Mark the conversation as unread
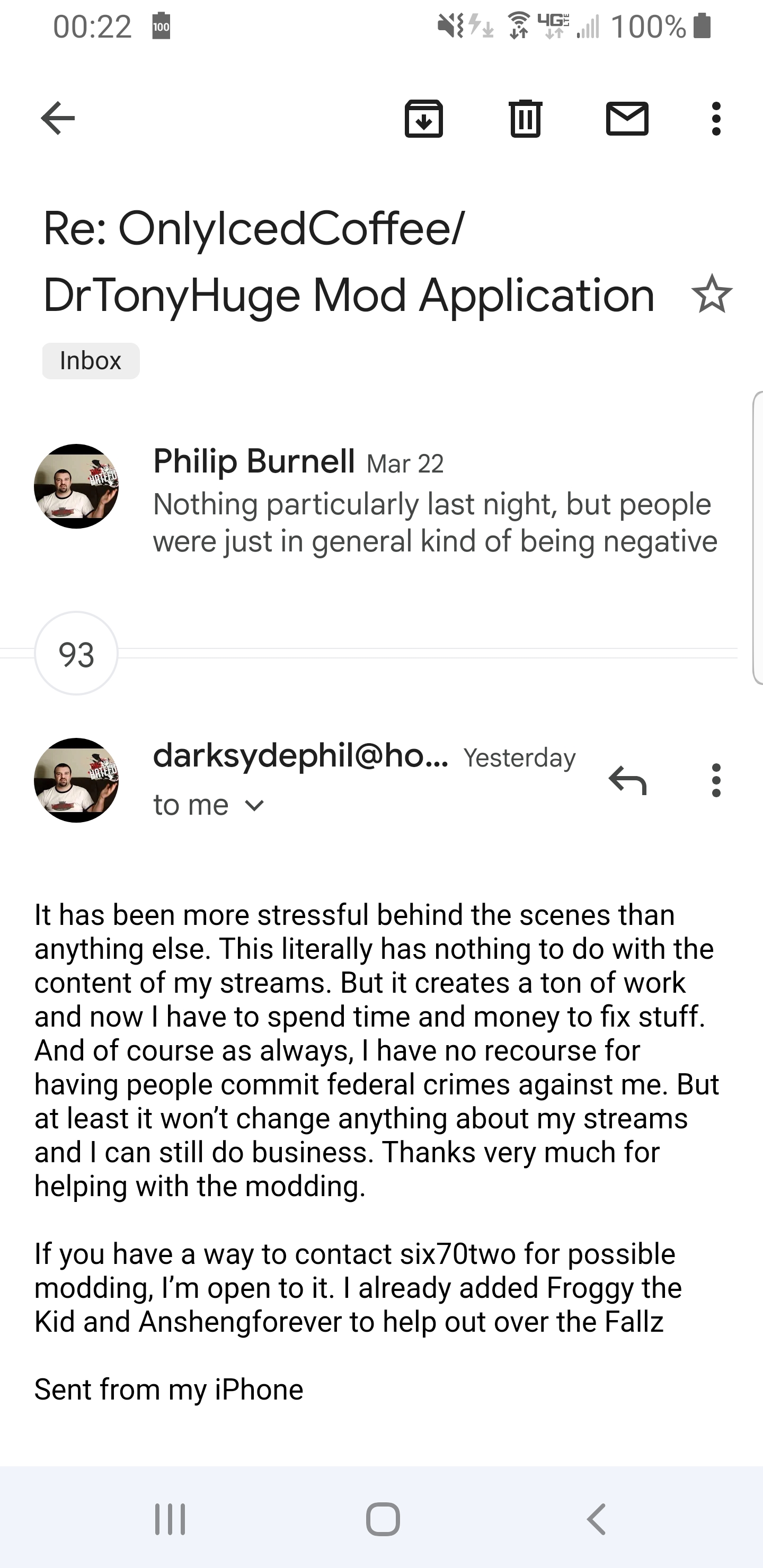Image resolution: width=763 pixels, height=1568 pixels. pyautogui.click(x=627, y=118)
